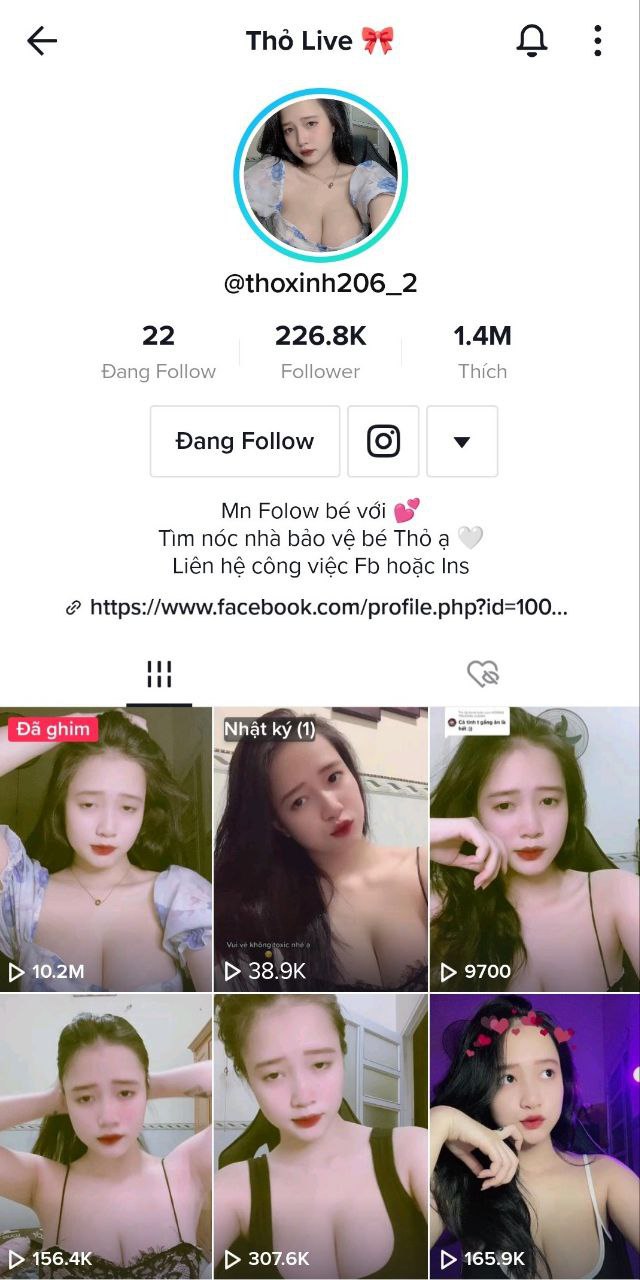Tap the profile avatar picture
This screenshot has width=640, height=1280.
(x=320, y=174)
